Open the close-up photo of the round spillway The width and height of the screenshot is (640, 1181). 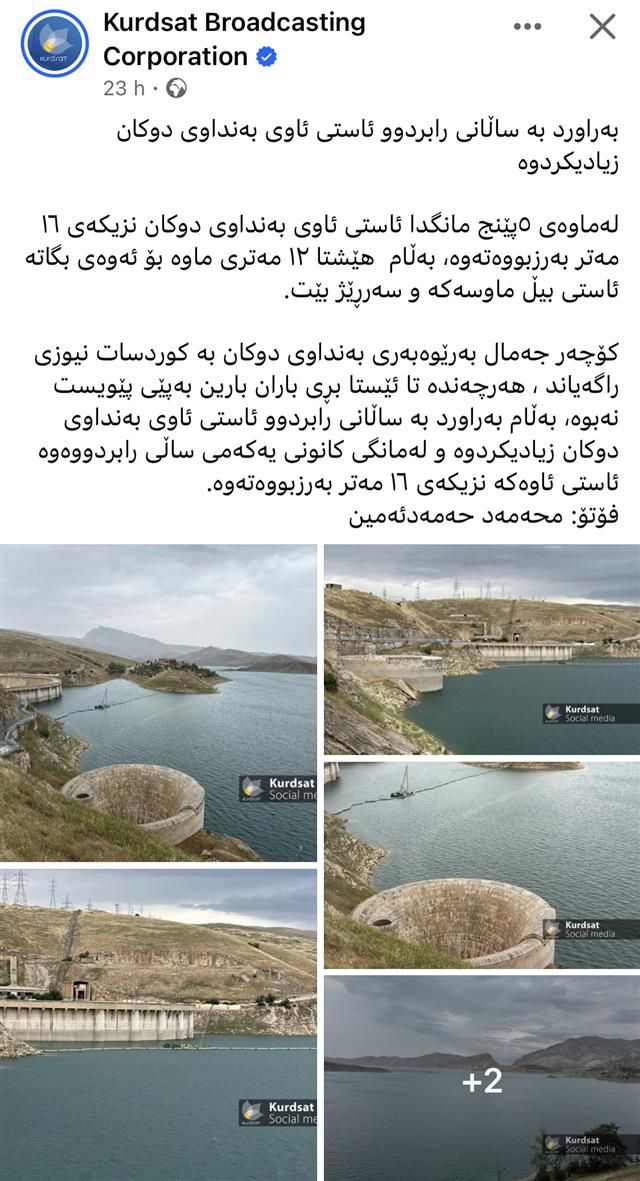coord(481,865)
